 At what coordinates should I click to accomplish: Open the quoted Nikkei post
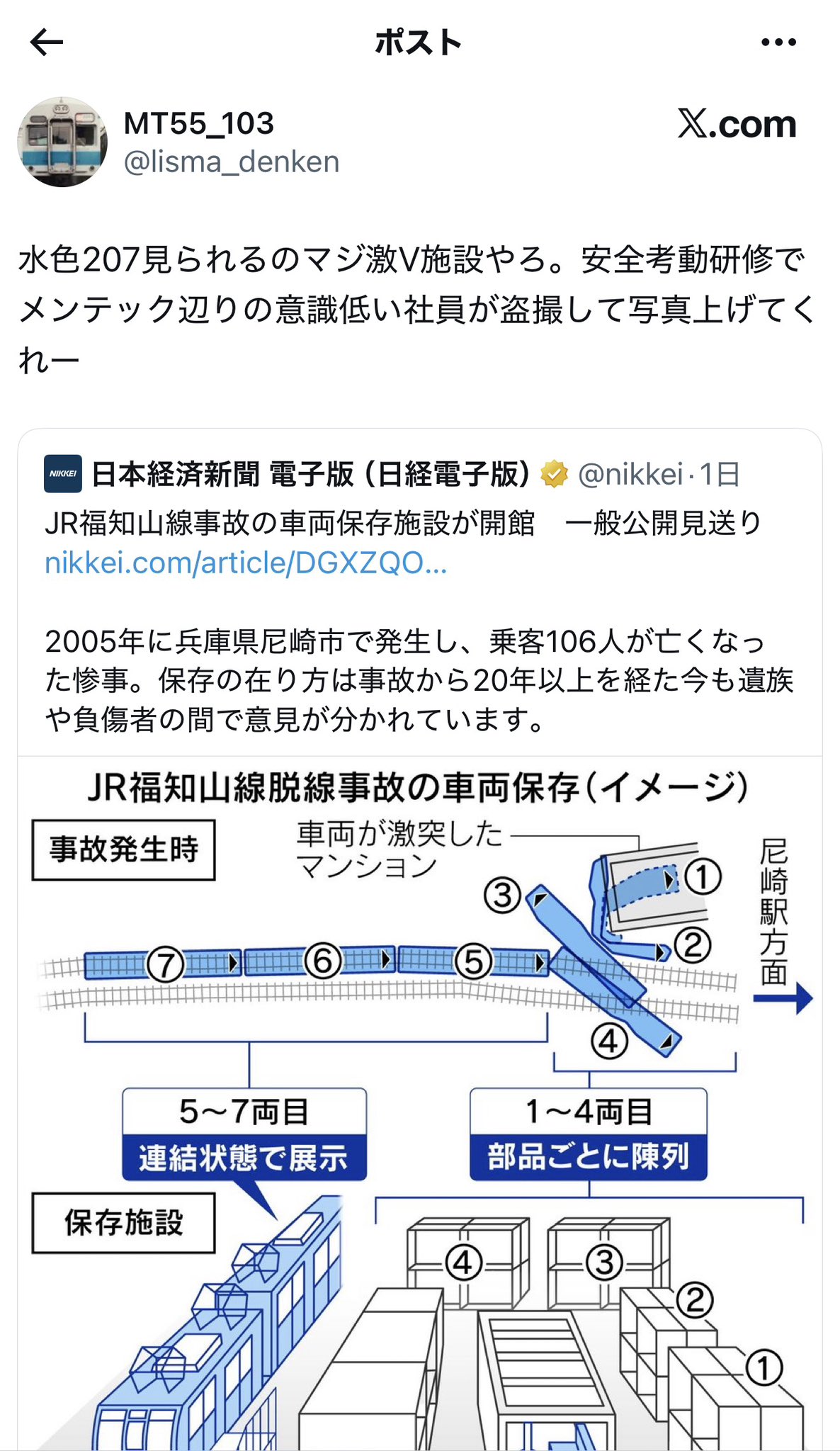click(x=418, y=679)
